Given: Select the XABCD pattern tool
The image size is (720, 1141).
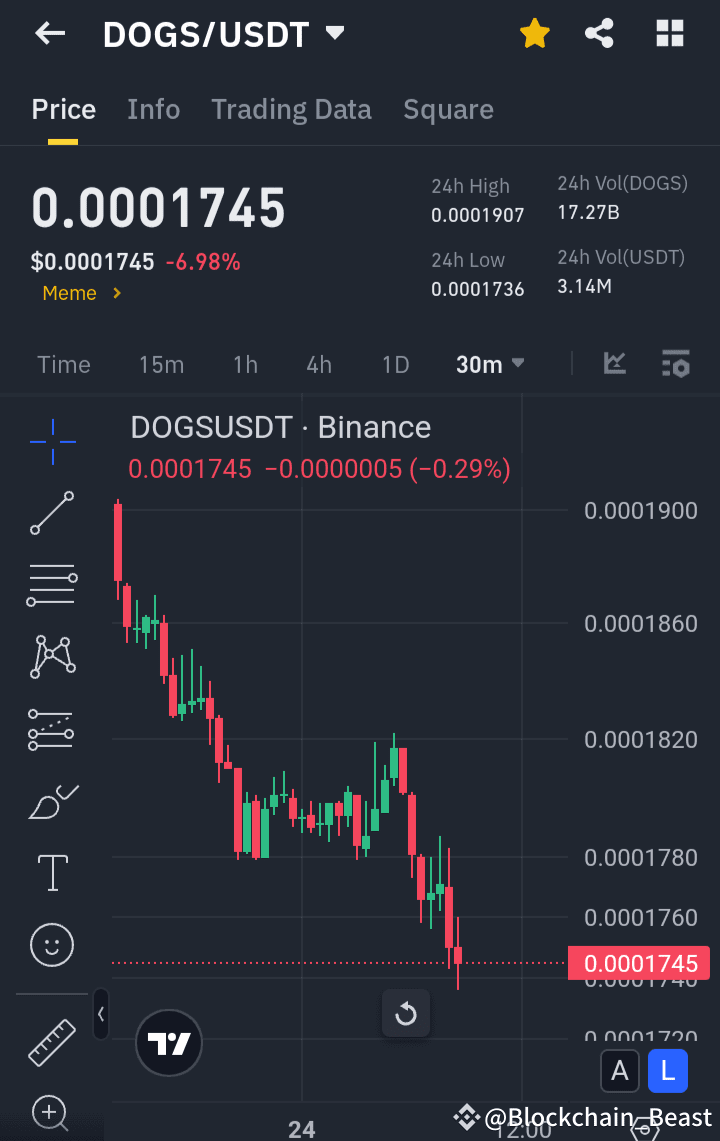Looking at the screenshot, I should (50, 656).
